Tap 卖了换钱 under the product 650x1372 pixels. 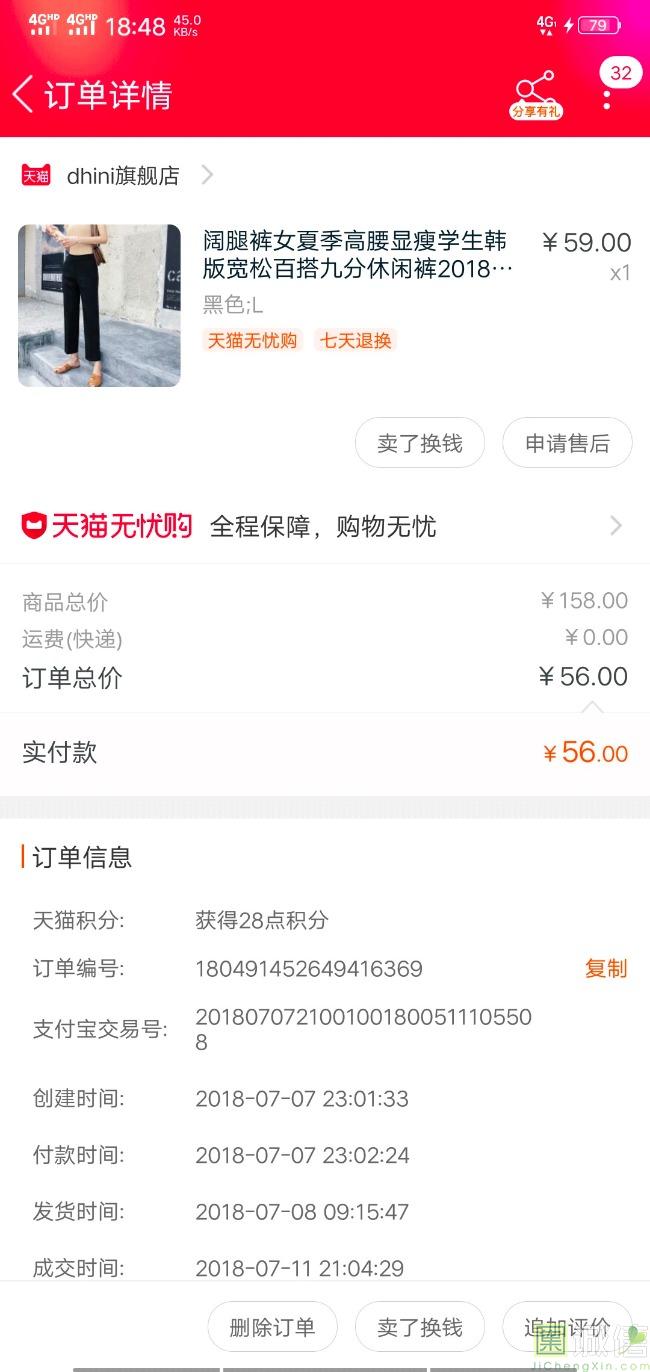pyautogui.click(x=420, y=443)
